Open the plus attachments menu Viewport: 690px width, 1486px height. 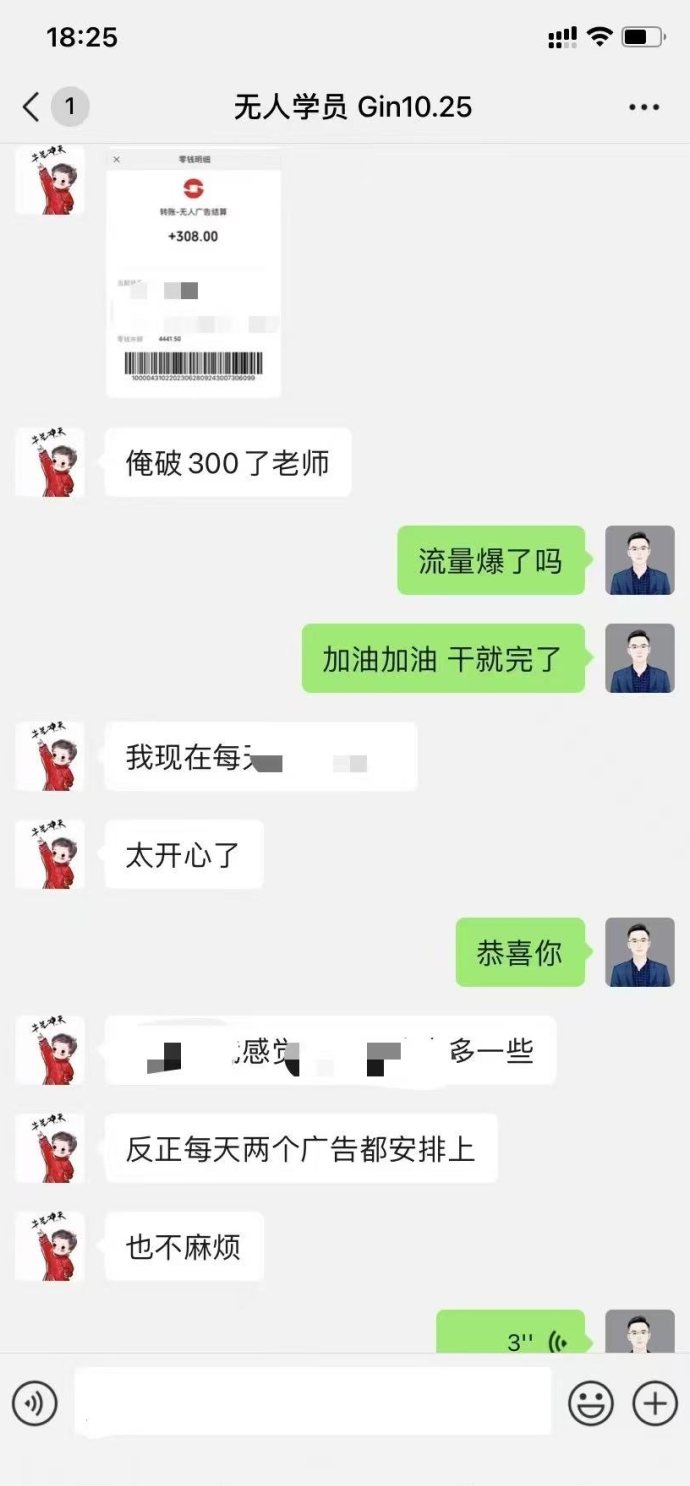point(655,1403)
